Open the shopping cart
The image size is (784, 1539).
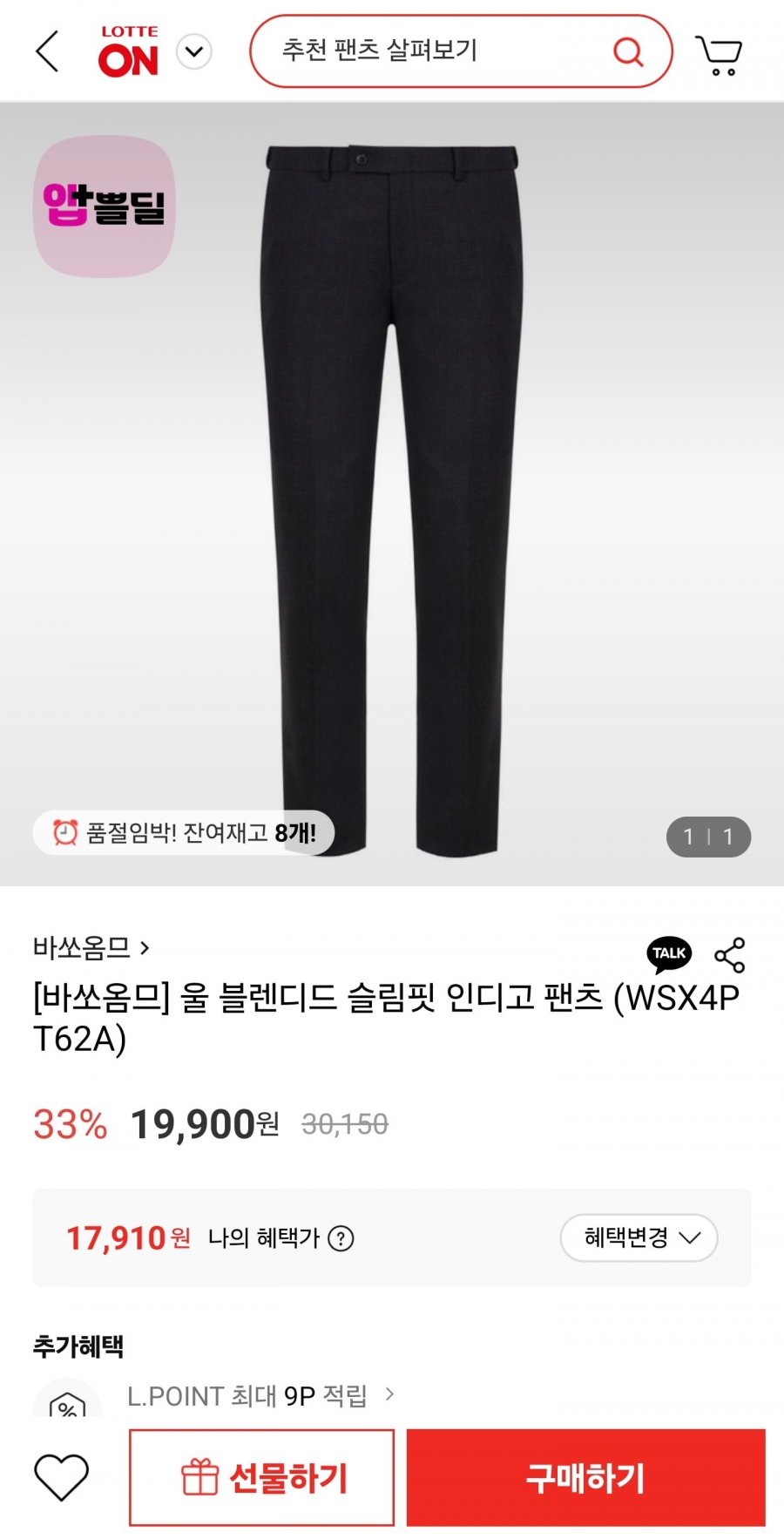pos(719,54)
